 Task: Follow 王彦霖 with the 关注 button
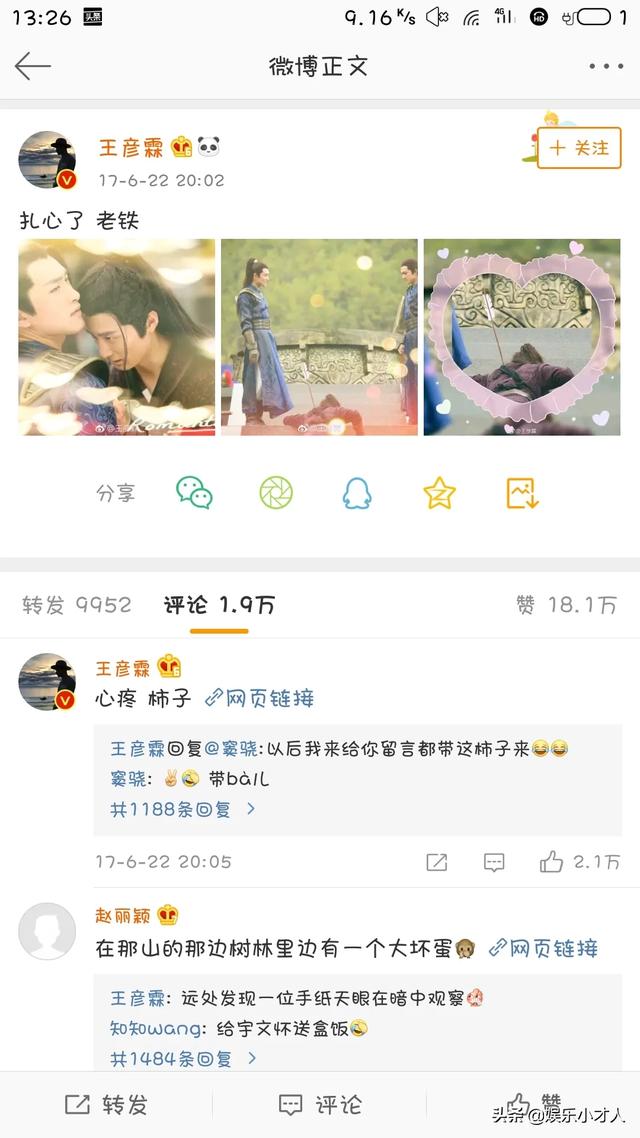pyautogui.click(x=579, y=148)
